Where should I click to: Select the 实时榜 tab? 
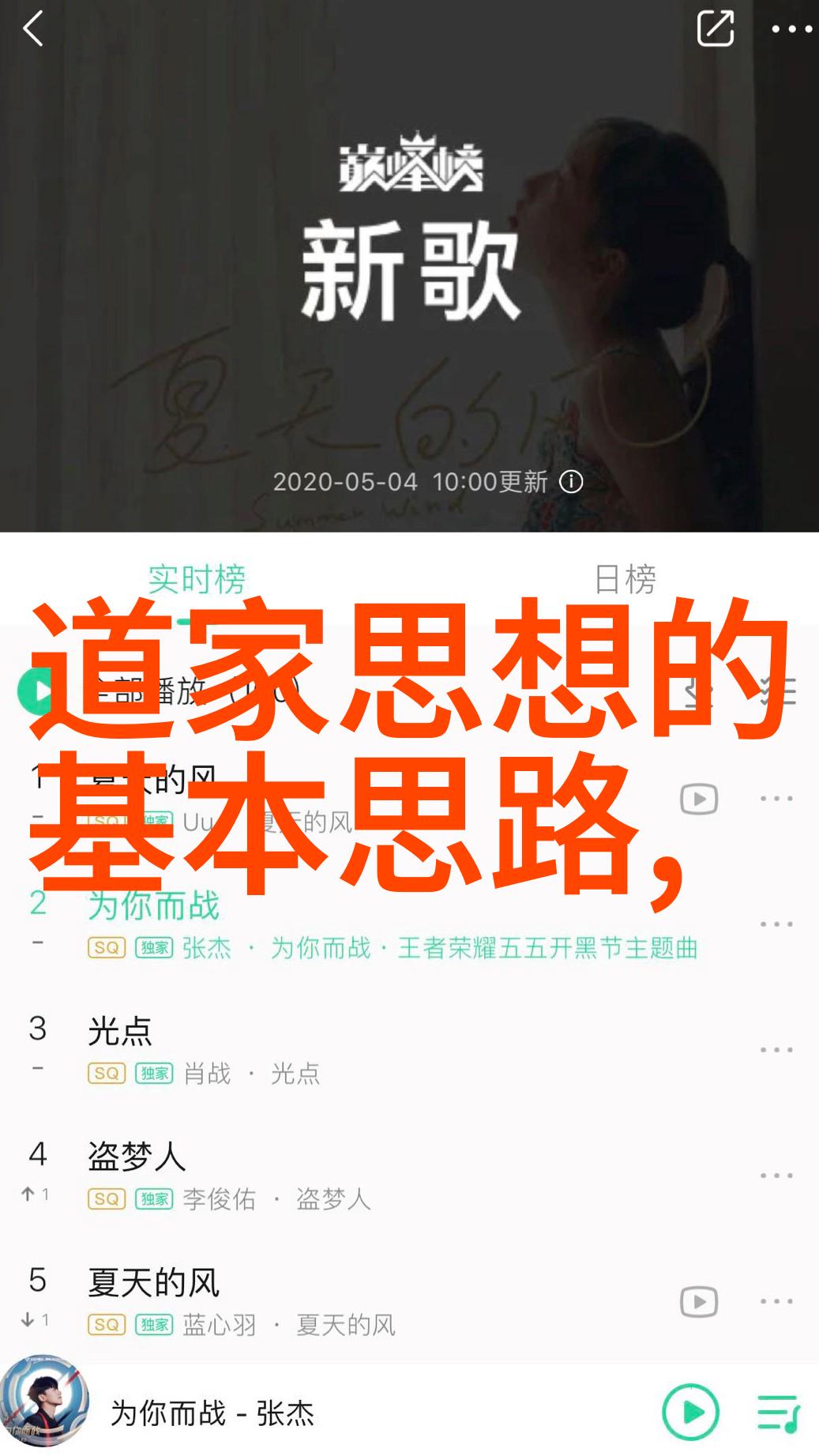coord(197,579)
